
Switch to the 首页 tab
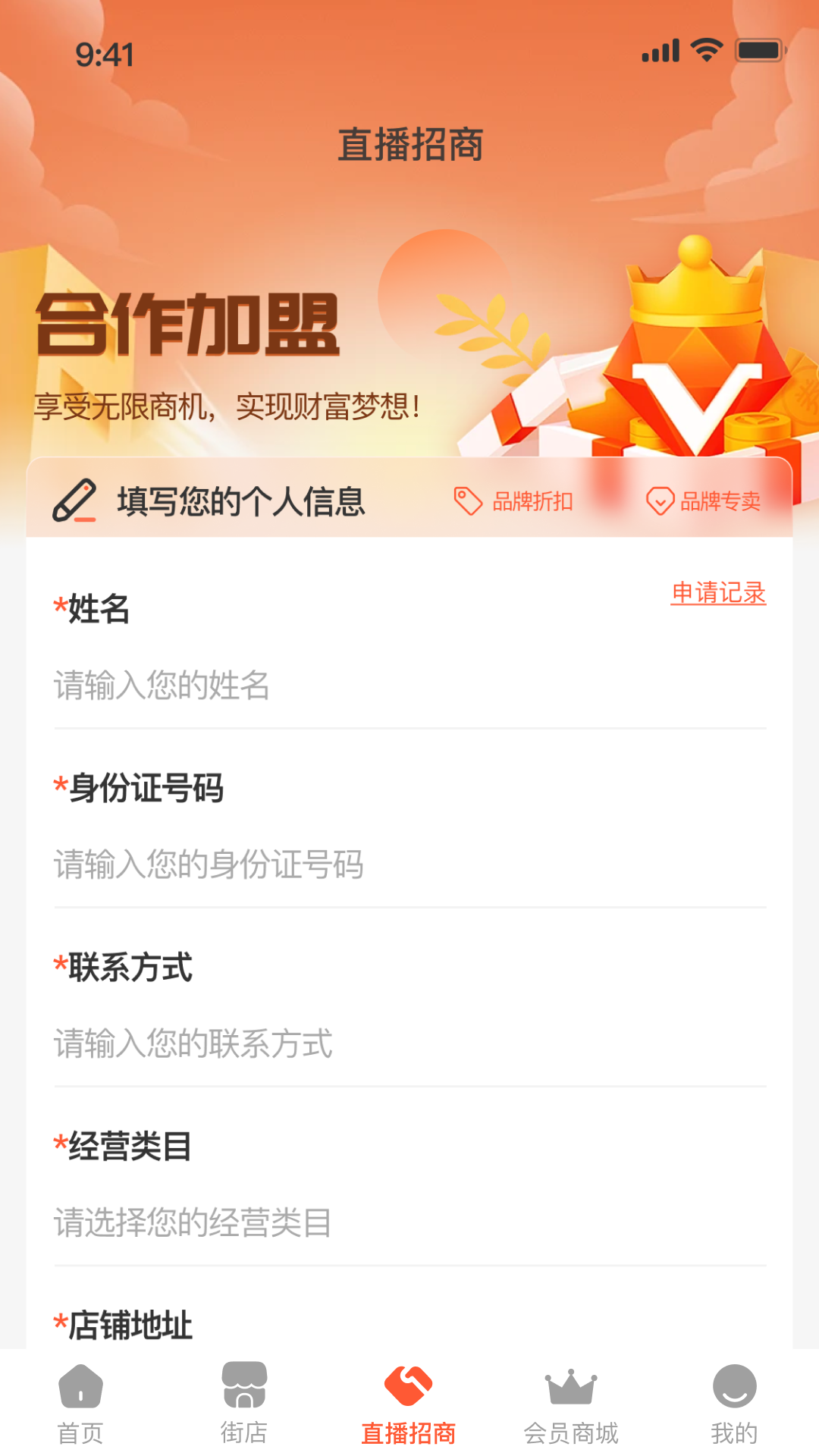pyautogui.click(x=81, y=1407)
